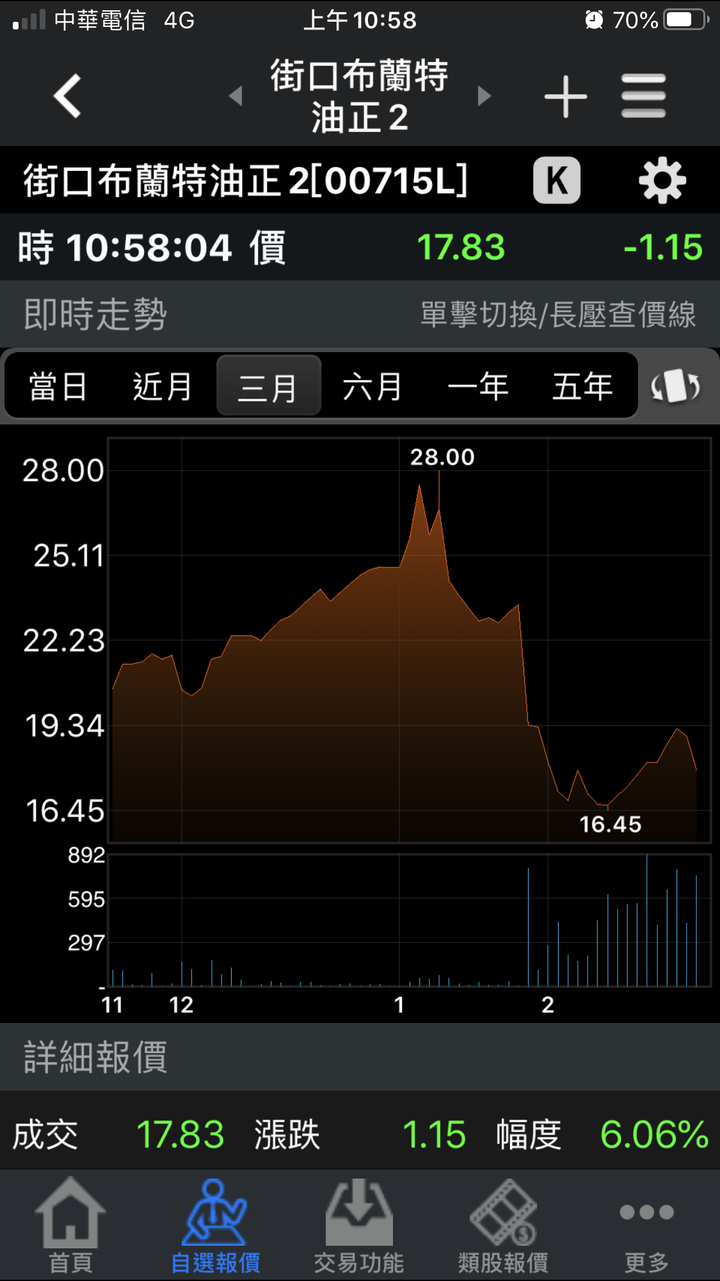
Task: Open the 類股報價 tab
Action: (x=503, y=1225)
